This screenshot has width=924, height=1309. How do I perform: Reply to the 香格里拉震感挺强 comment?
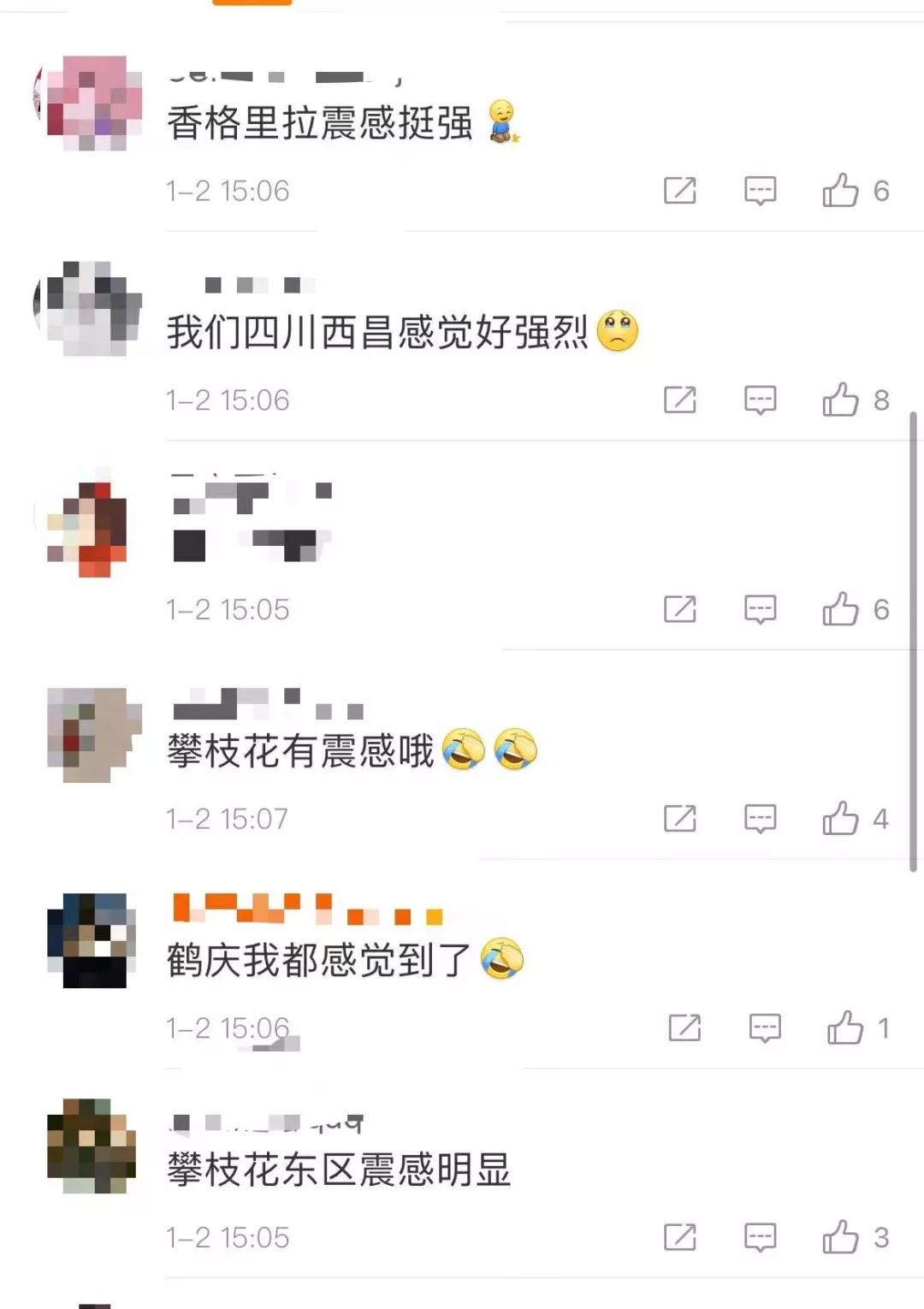coord(760,190)
